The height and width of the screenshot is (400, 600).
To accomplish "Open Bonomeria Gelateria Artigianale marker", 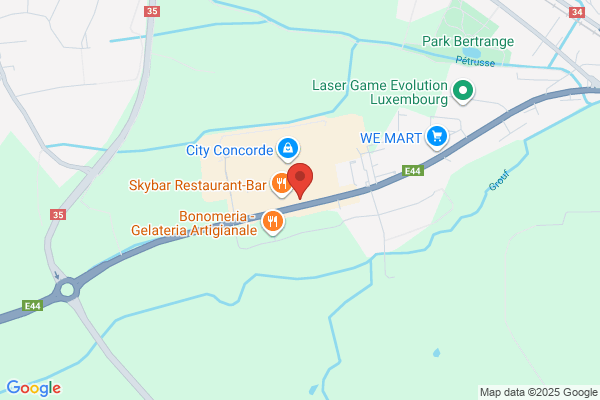I will tap(272, 222).
